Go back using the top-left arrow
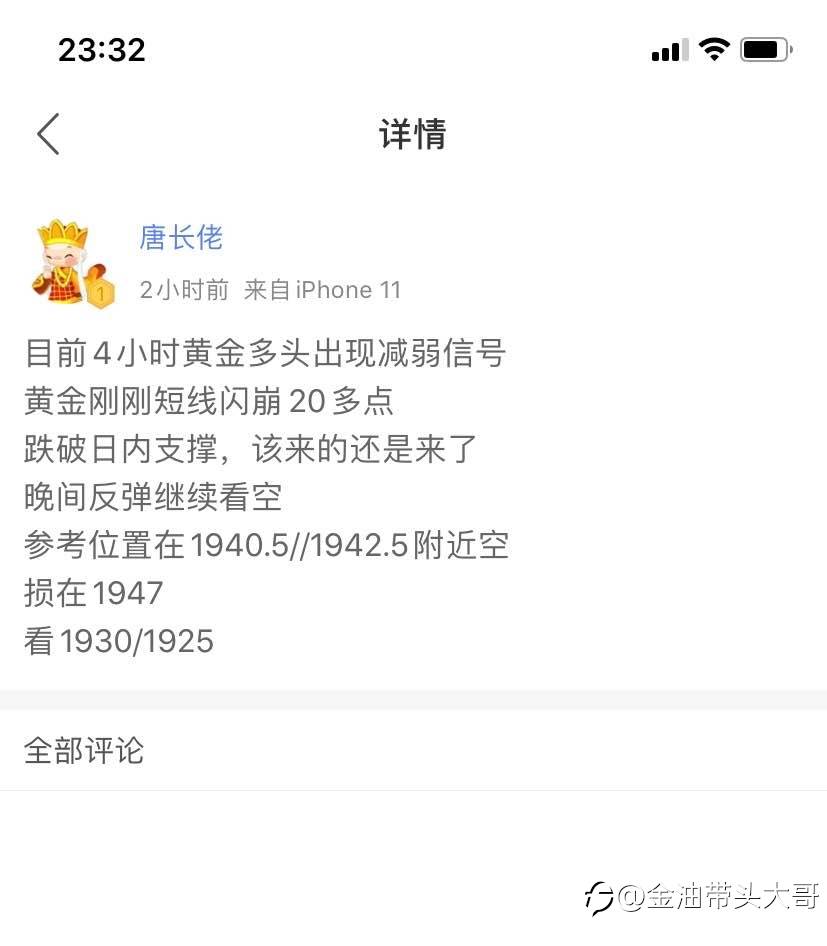The image size is (827, 946). pyautogui.click(x=48, y=134)
